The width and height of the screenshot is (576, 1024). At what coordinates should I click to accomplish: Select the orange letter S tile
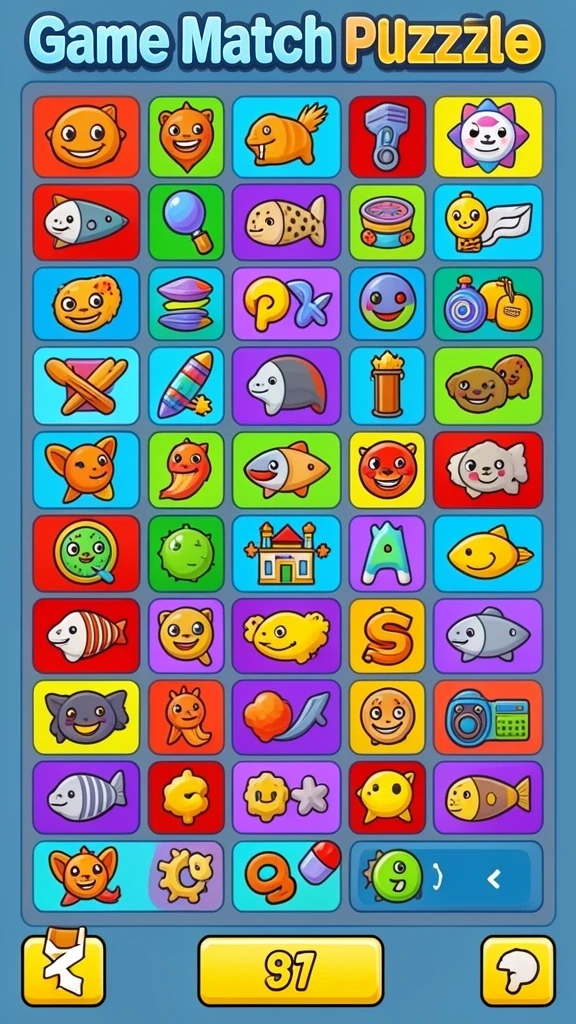pyautogui.click(x=387, y=636)
